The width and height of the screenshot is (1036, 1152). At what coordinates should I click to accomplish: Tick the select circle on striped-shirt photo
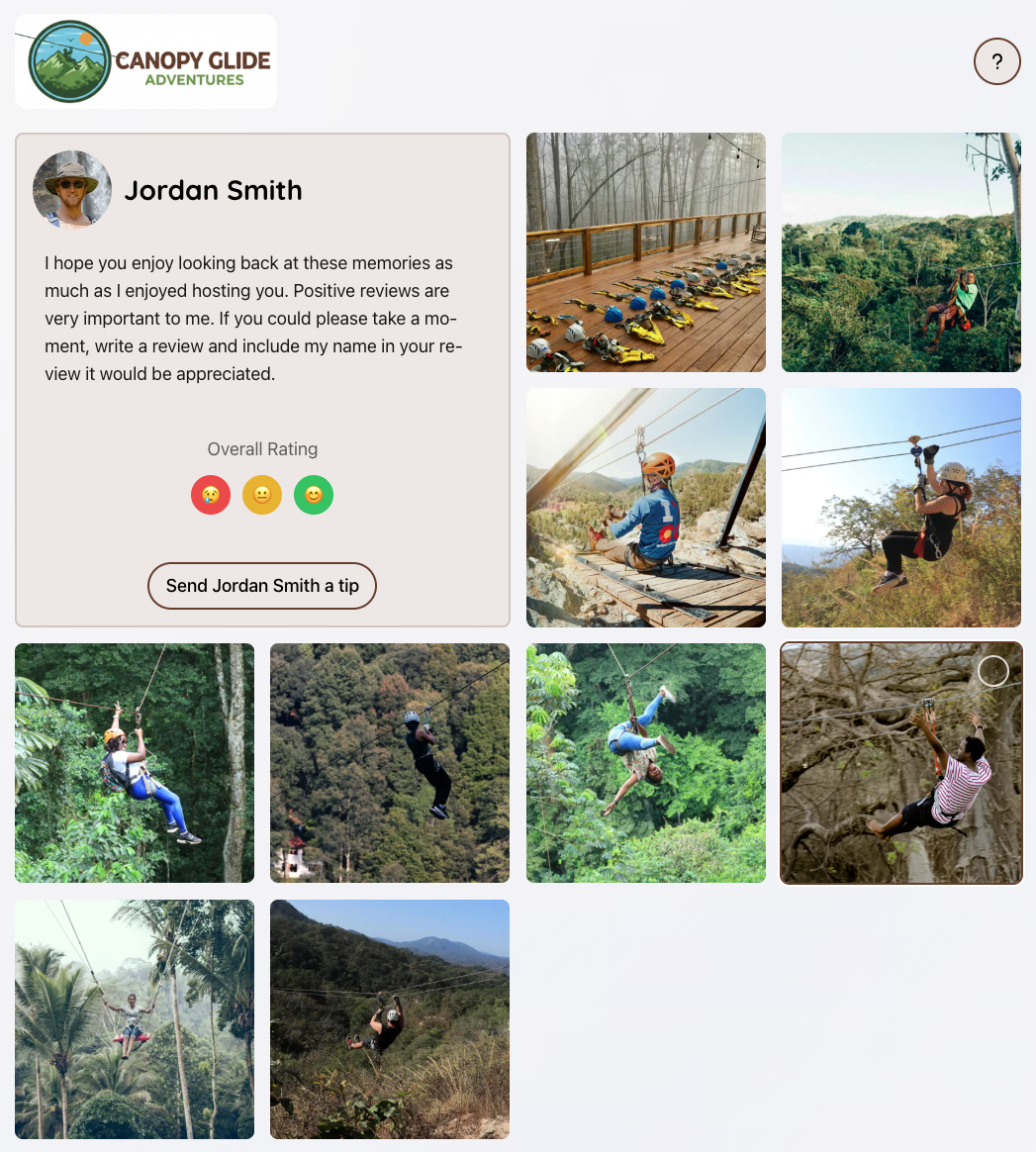click(992, 672)
